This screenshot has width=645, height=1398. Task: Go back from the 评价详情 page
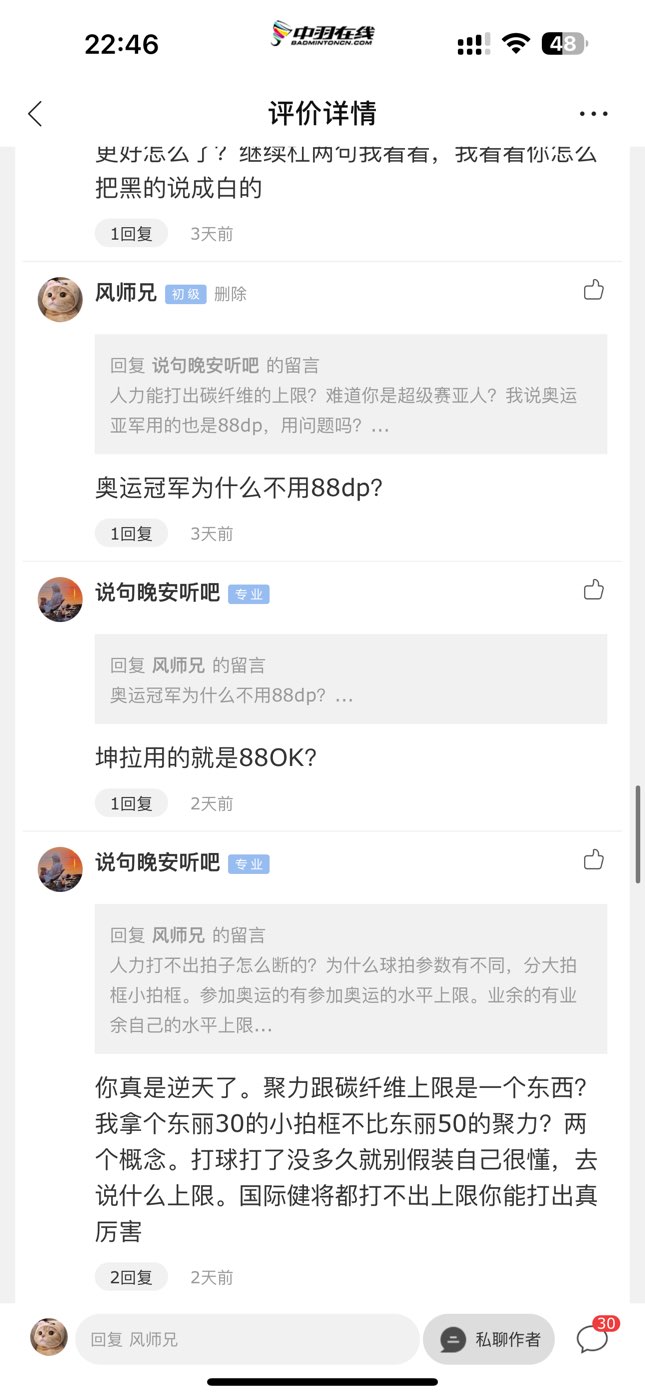[35, 114]
